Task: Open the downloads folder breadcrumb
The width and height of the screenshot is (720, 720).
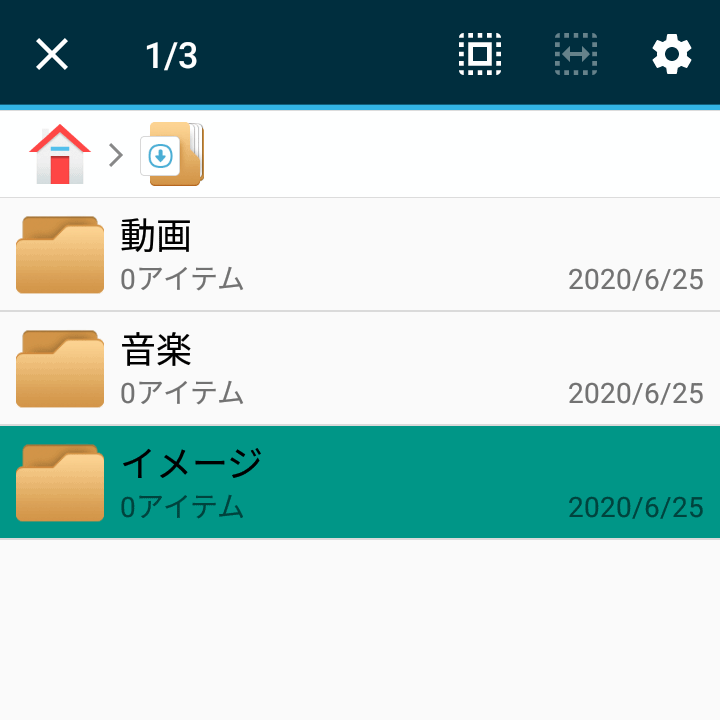Action: pos(172,154)
